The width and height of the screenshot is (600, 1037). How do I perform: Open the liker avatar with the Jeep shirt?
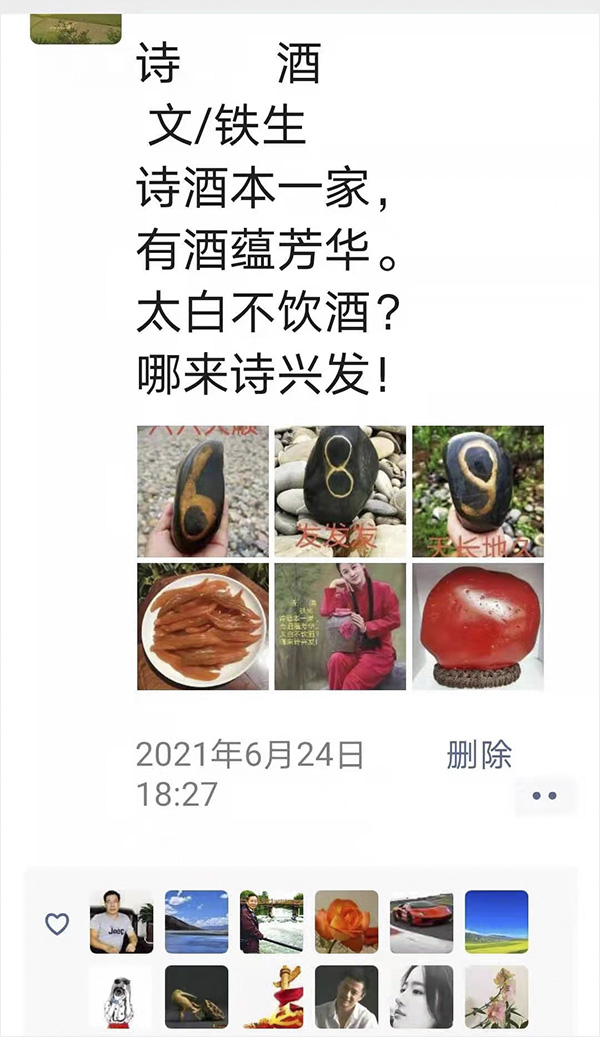pyautogui.click(x=121, y=921)
